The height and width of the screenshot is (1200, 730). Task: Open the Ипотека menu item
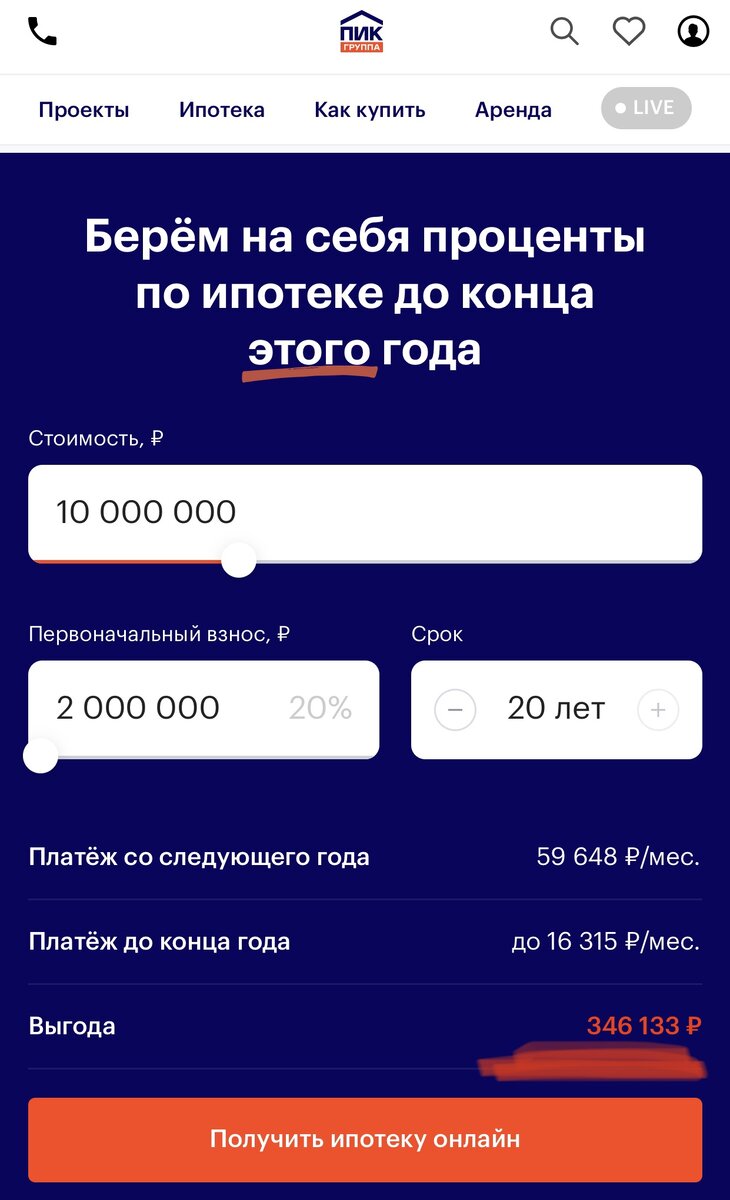(x=222, y=110)
